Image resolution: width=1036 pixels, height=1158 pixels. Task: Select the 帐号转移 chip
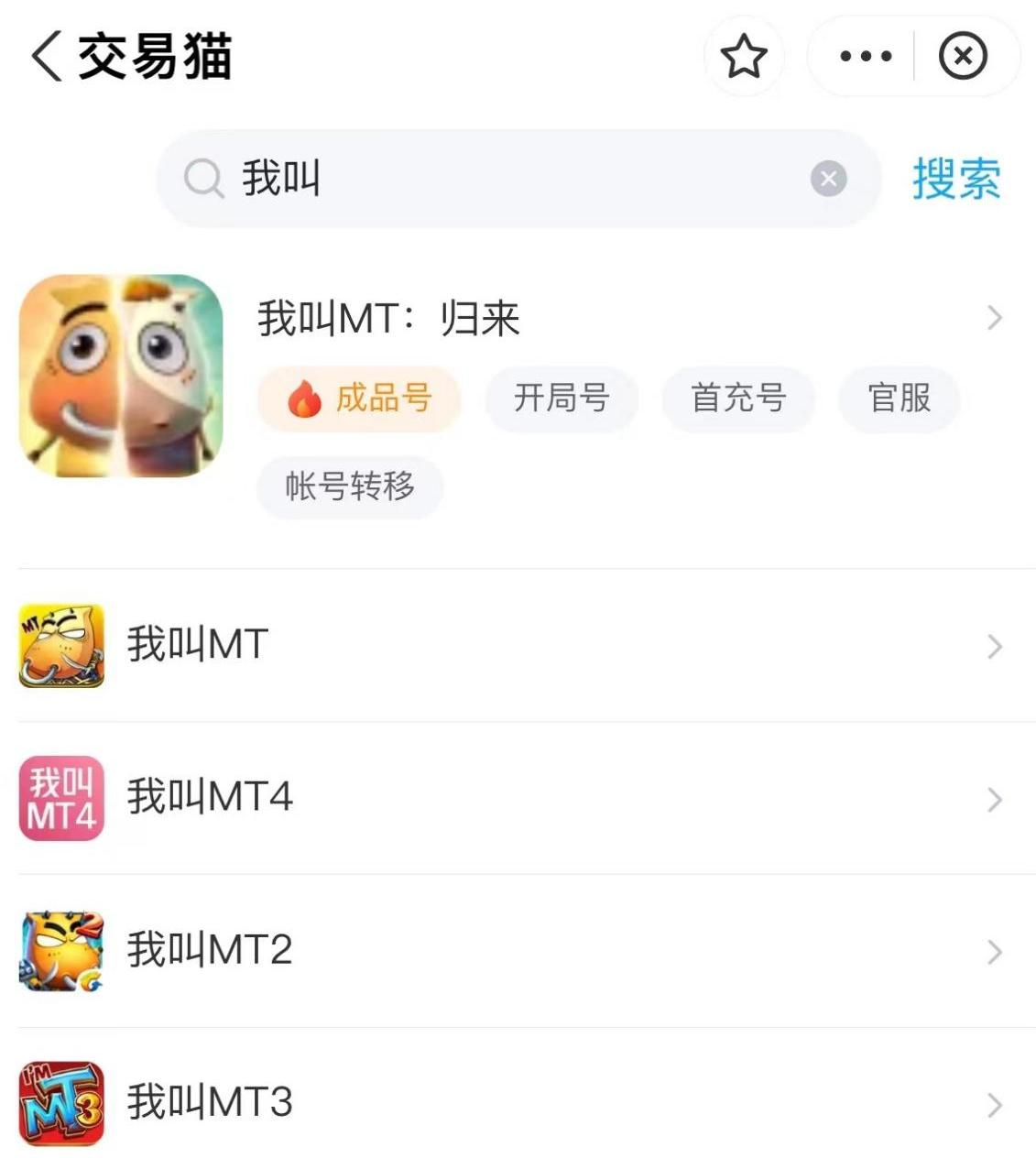[x=350, y=486]
